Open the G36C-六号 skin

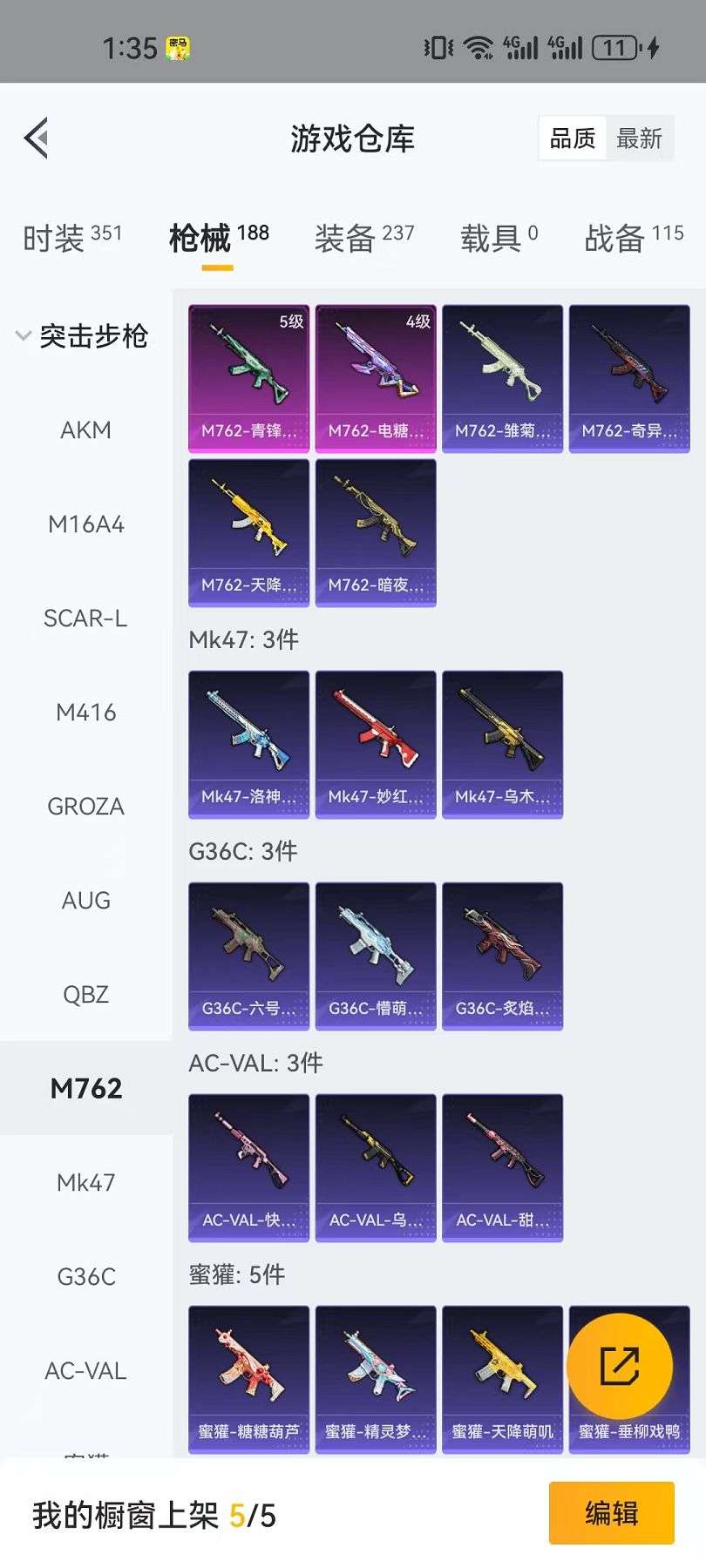pyautogui.click(x=248, y=956)
